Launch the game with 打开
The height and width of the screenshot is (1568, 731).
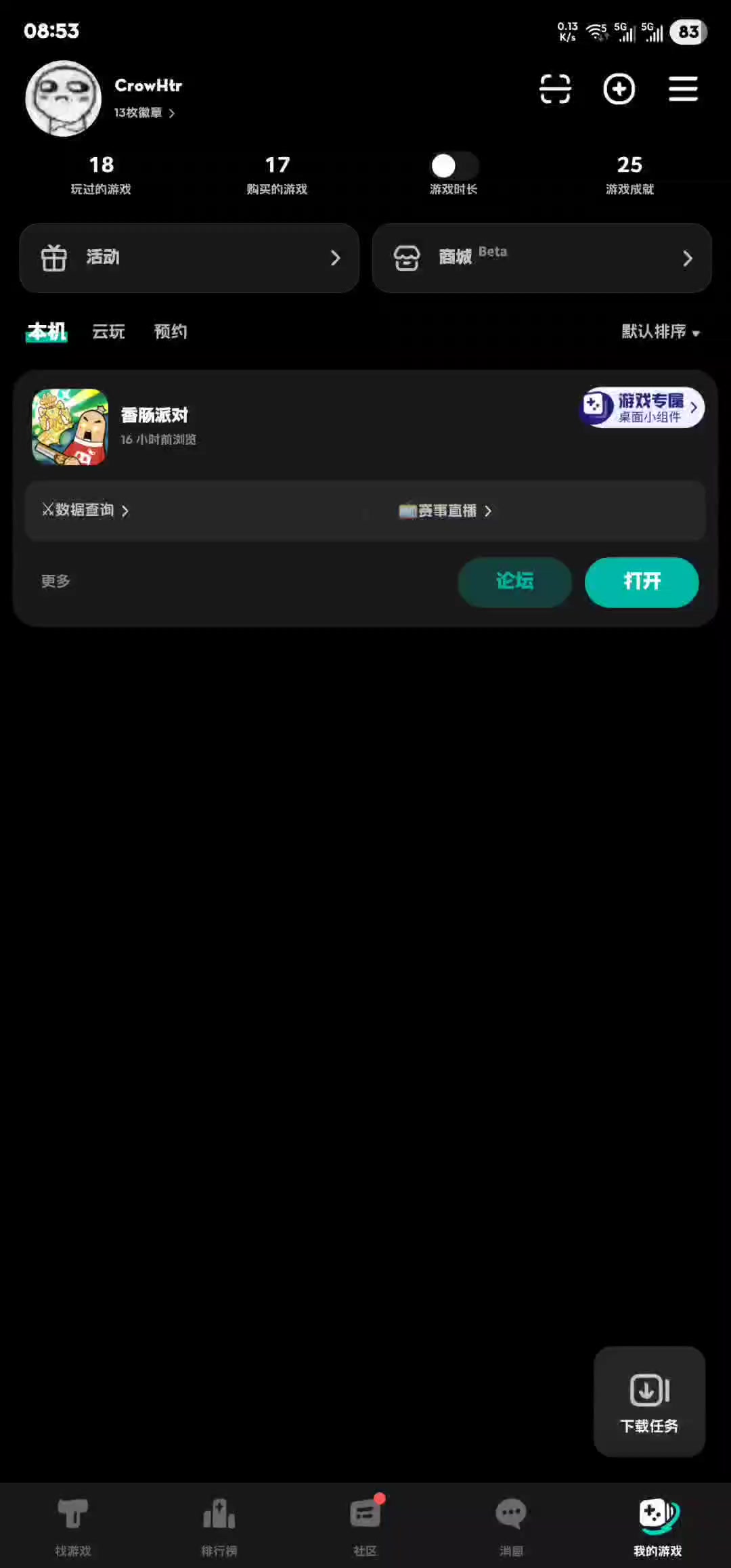coord(642,582)
